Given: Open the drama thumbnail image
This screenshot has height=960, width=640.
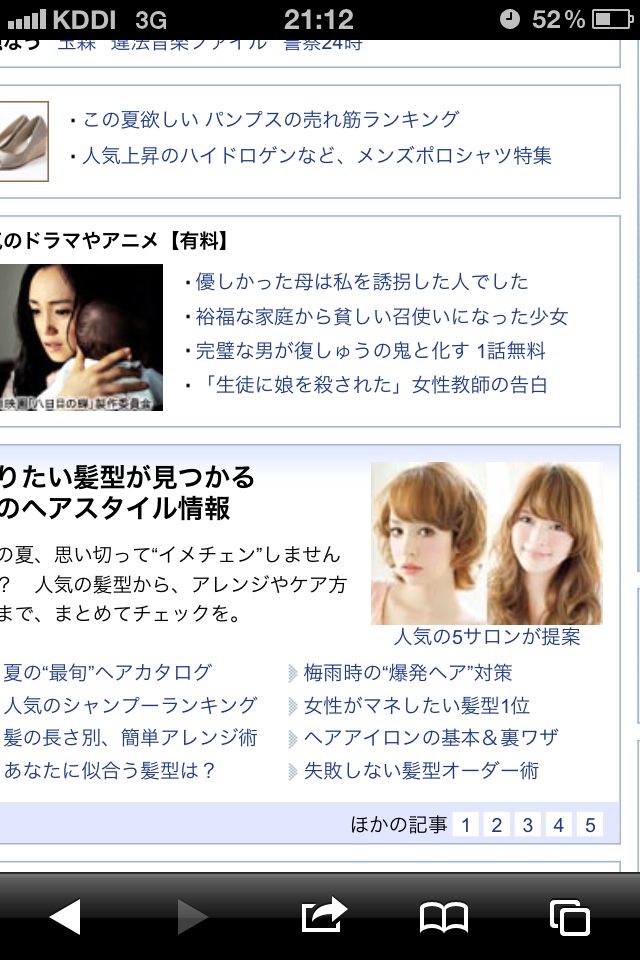Looking at the screenshot, I should pos(80,337).
